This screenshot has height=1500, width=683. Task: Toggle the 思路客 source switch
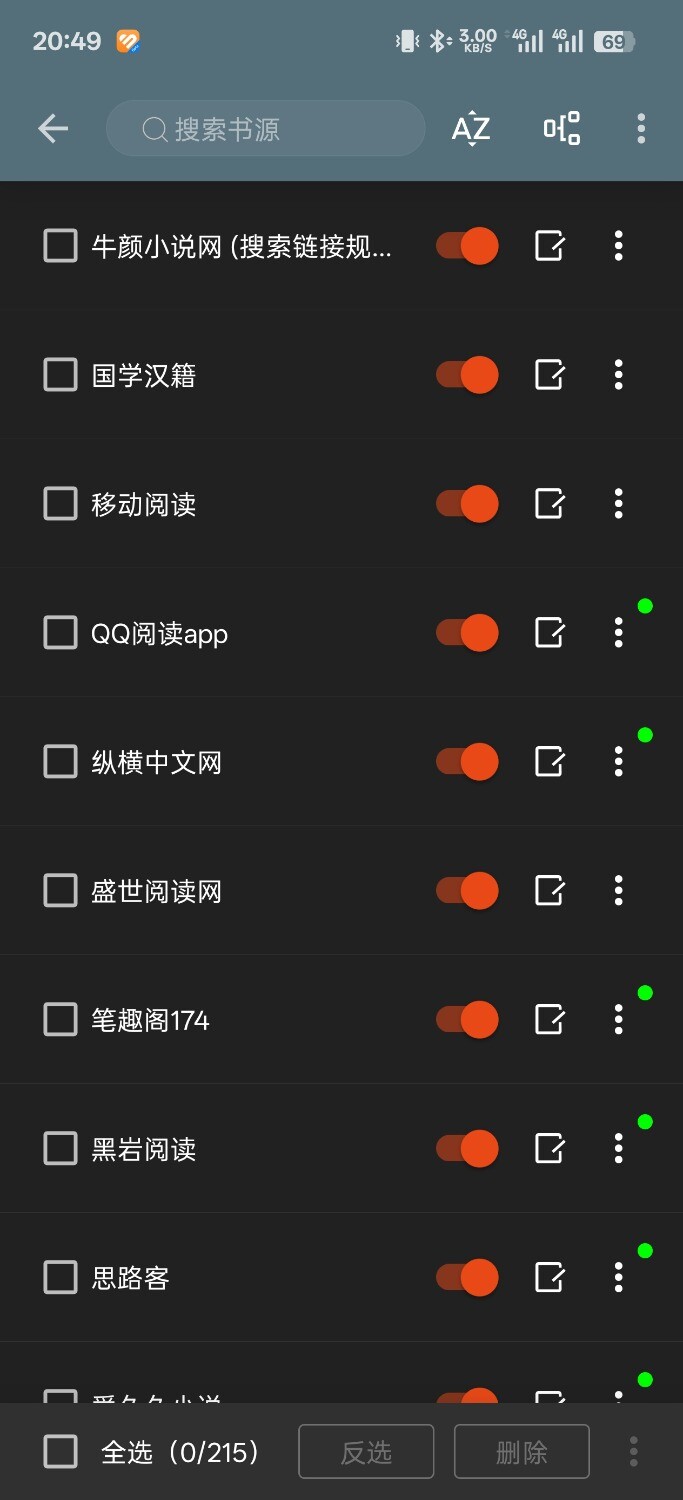467,1277
